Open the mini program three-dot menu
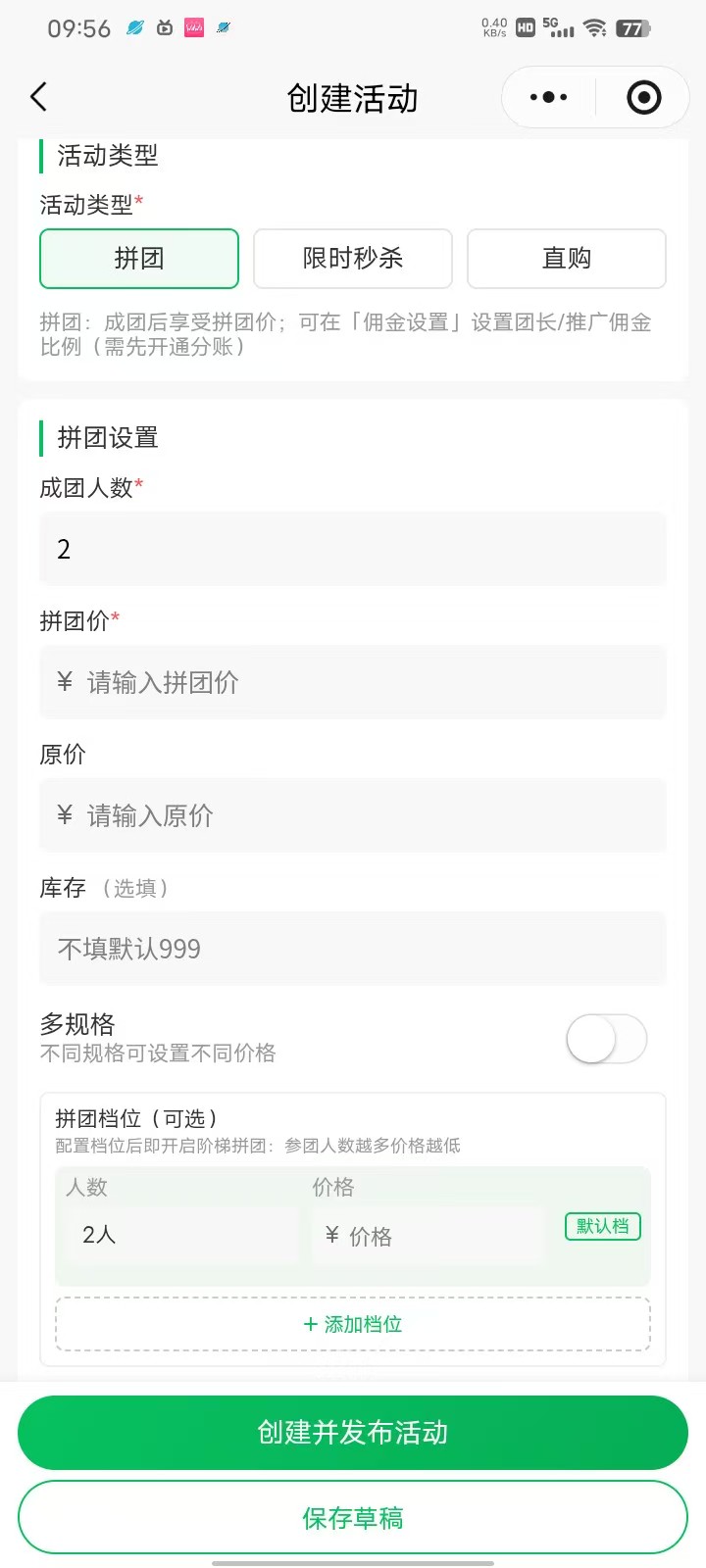706x1568 pixels. [548, 97]
